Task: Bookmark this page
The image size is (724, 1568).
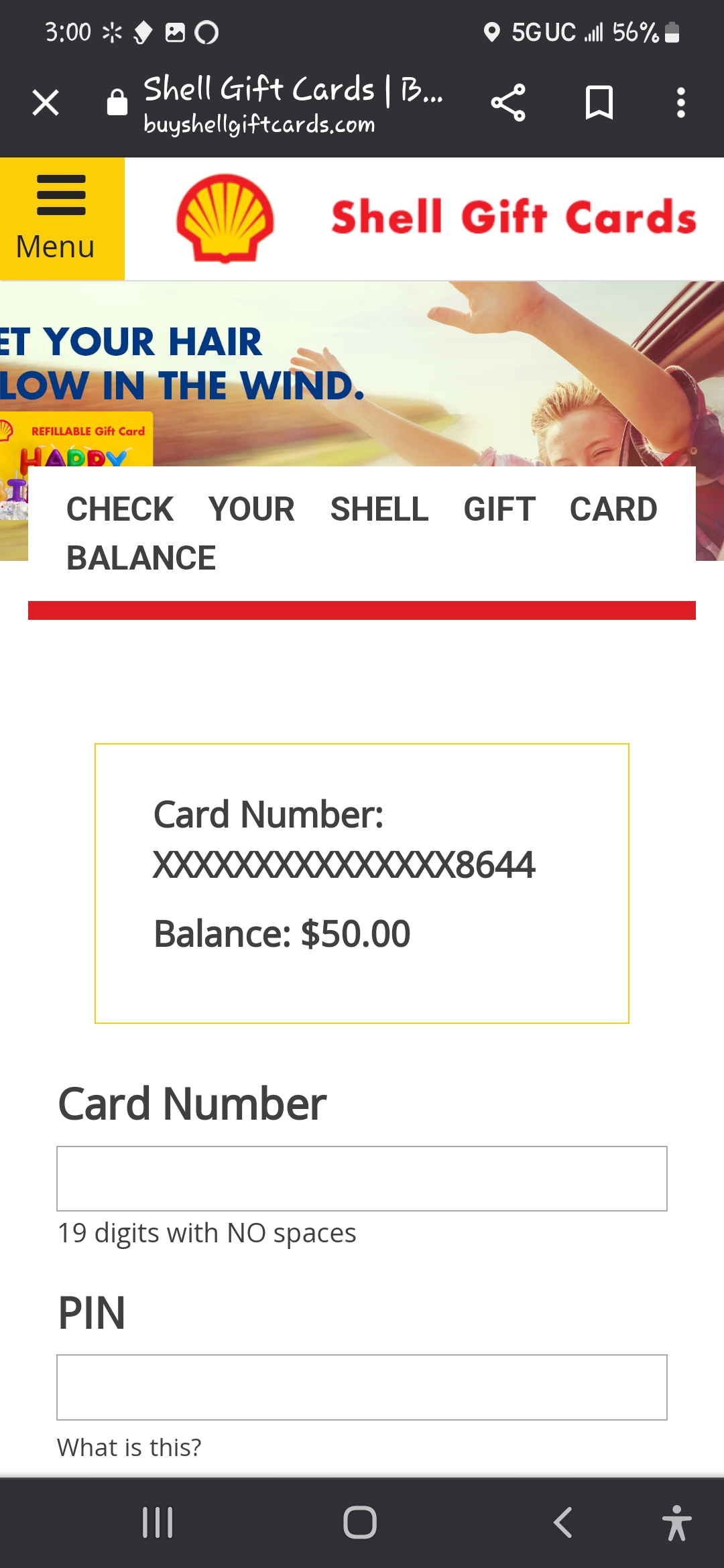Action: (x=599, y=103)
